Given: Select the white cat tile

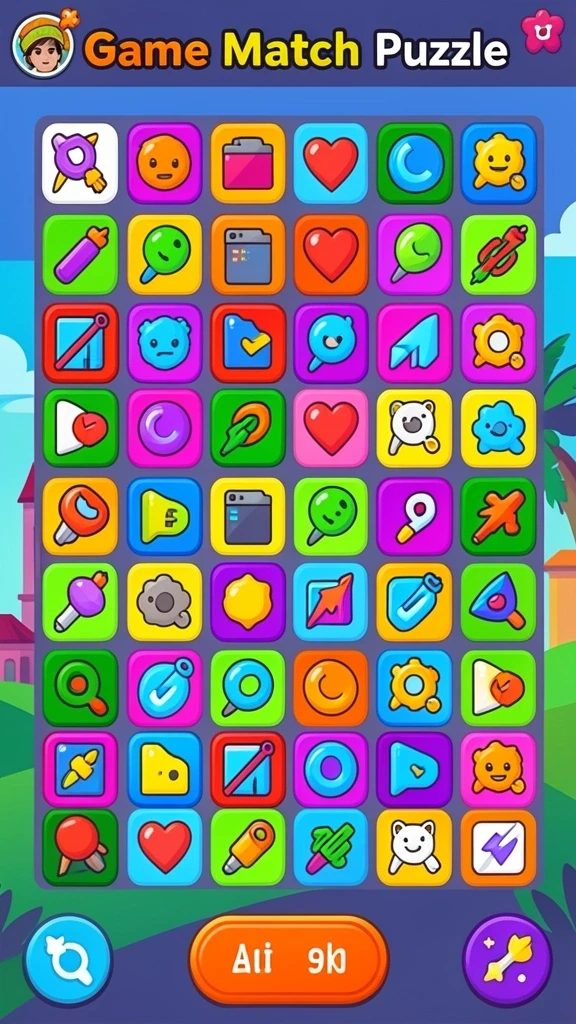Looking at the screenshot, I should [x=415, y=847].
